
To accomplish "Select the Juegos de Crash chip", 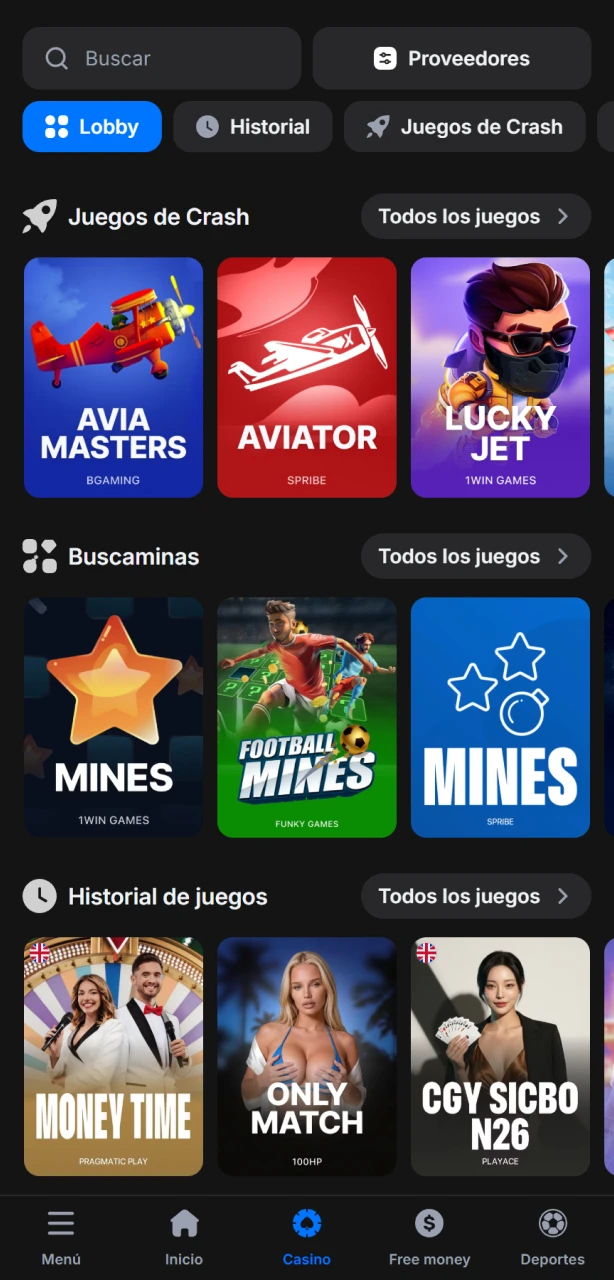I will tap(465, 127).
